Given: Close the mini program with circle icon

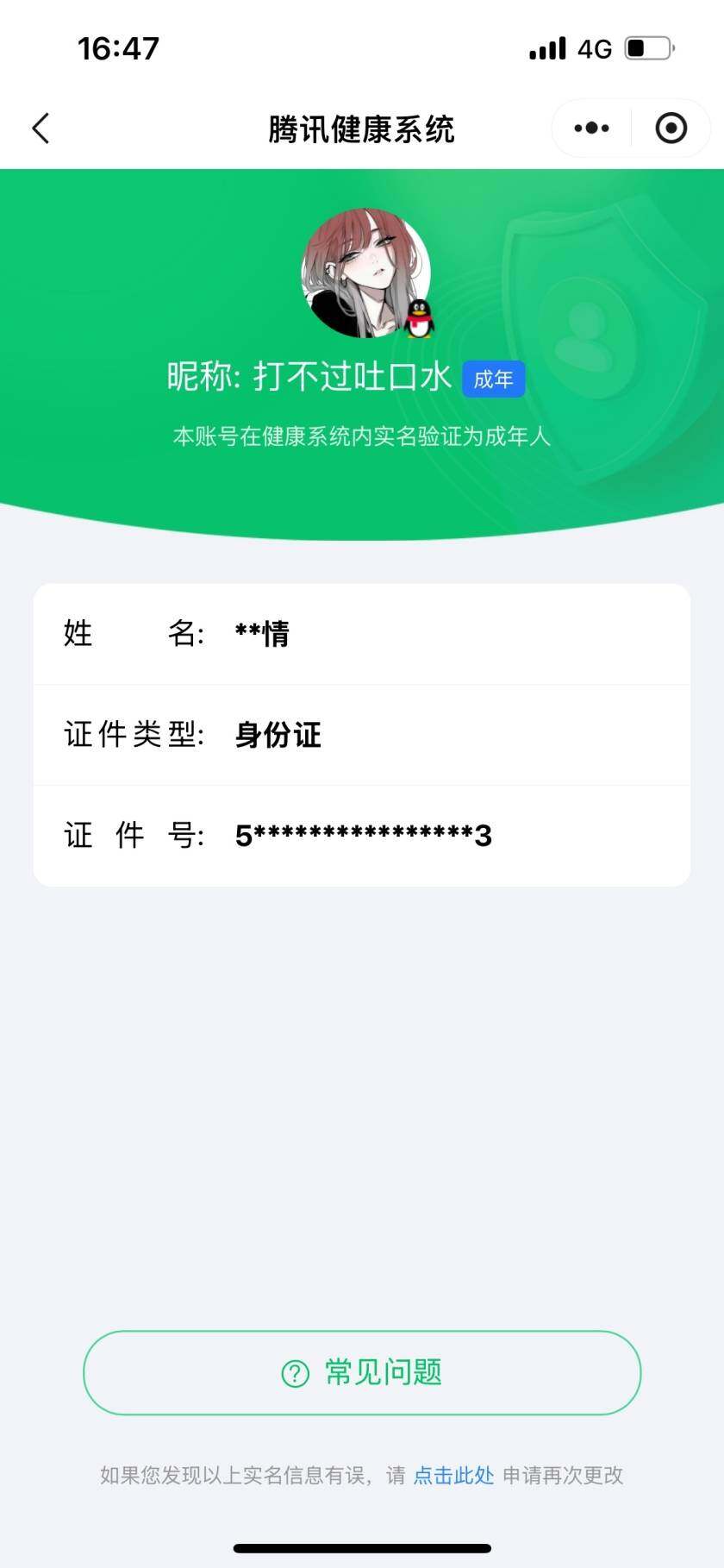Looking at the screenshot, I should (x=671, y=129).
